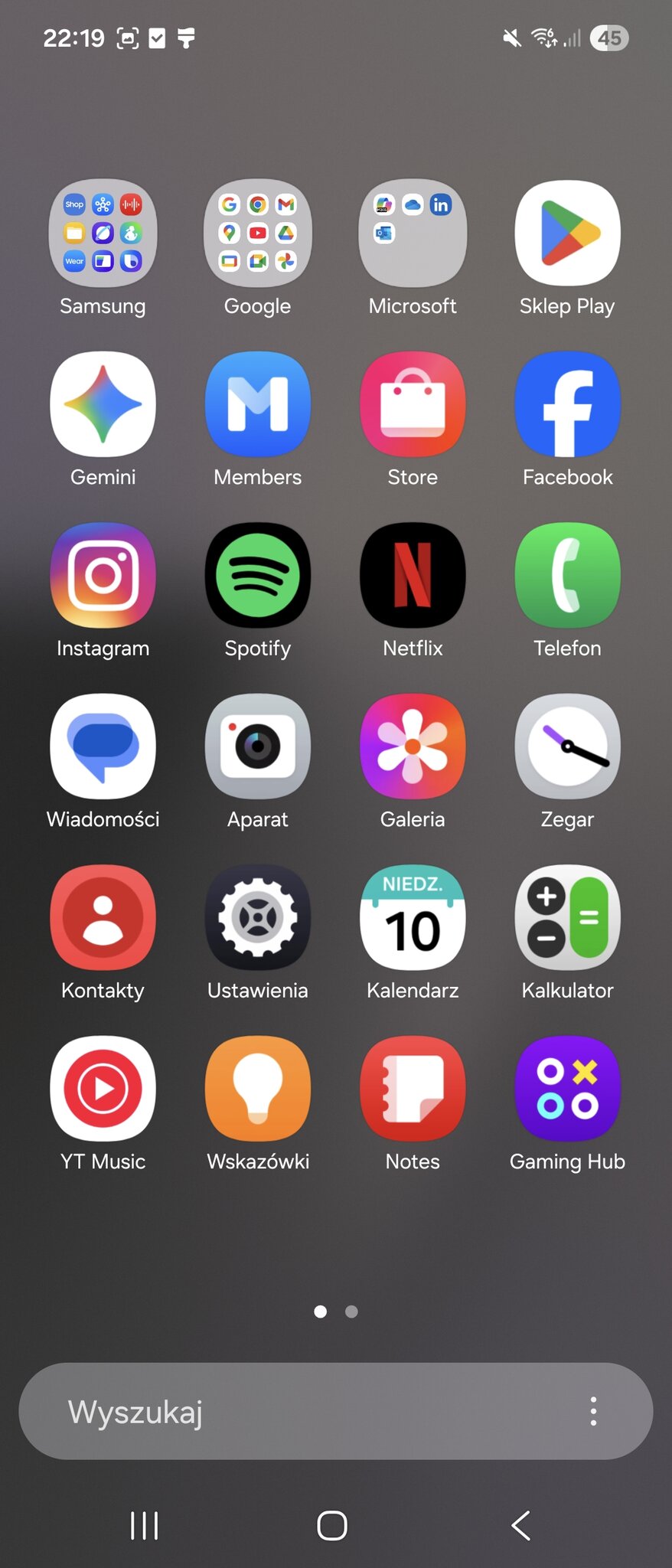Open Gaming Hub

coord(567,1089)
